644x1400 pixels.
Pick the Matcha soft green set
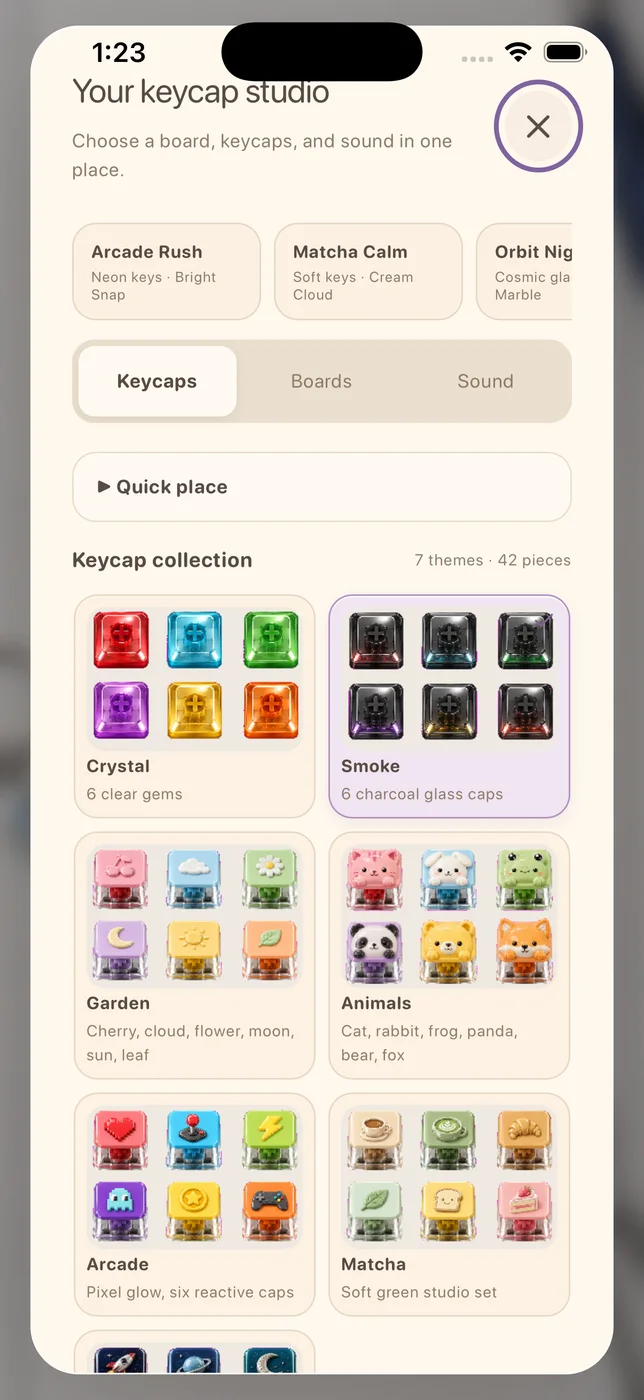[449, 1205]
